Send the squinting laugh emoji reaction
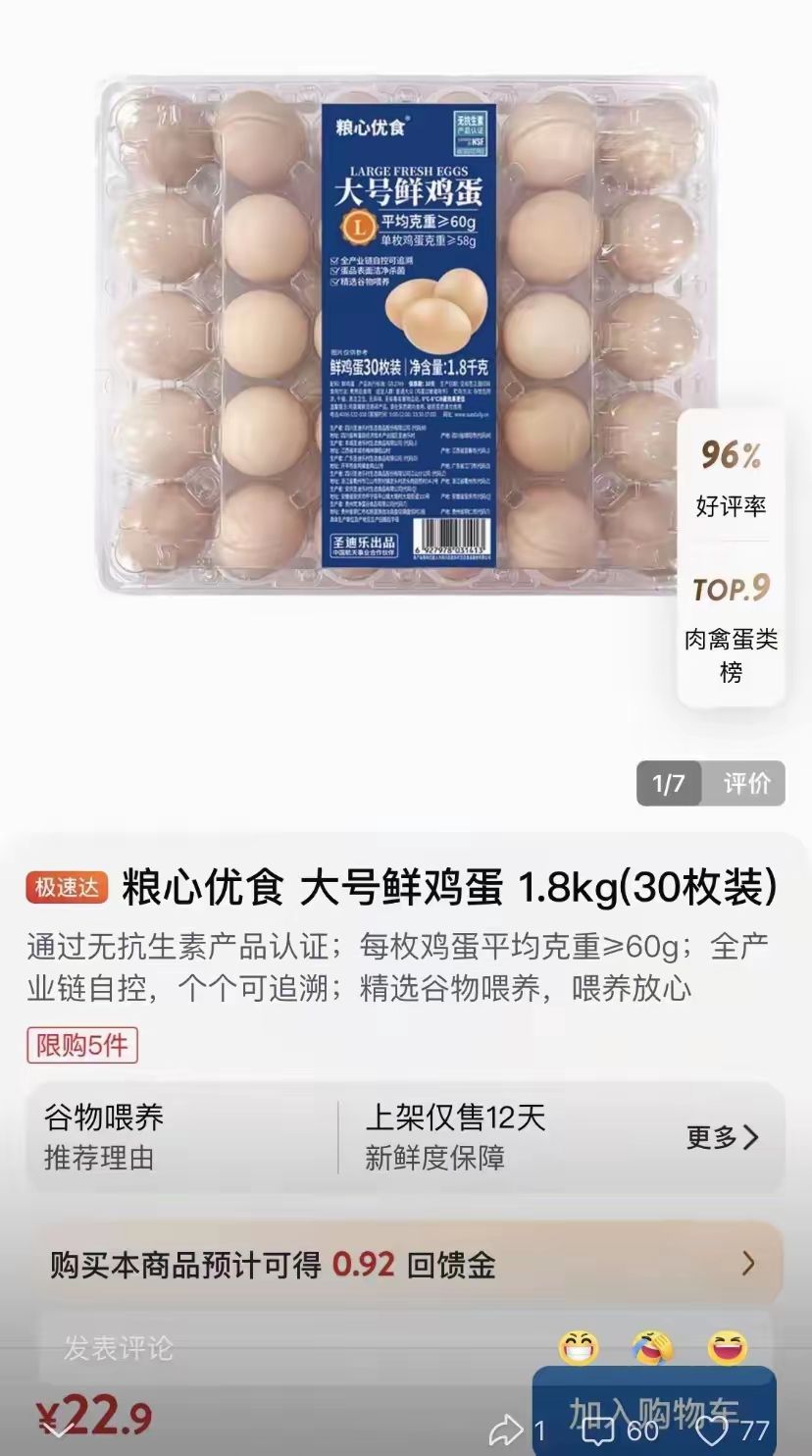The height and width of the screenshot is (1456, 812). tap(727, 1348)
